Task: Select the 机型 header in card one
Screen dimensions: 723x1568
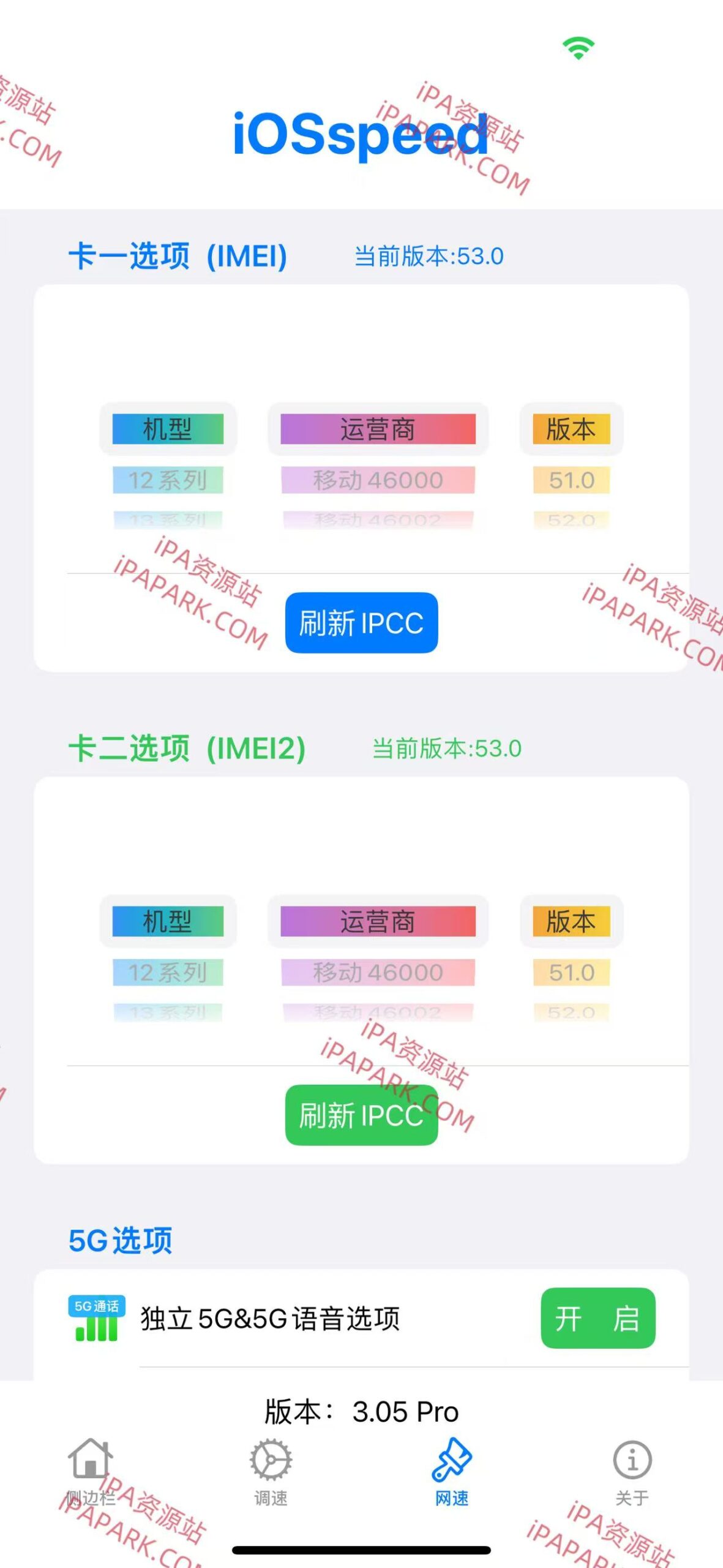Action: coord(170,429)
